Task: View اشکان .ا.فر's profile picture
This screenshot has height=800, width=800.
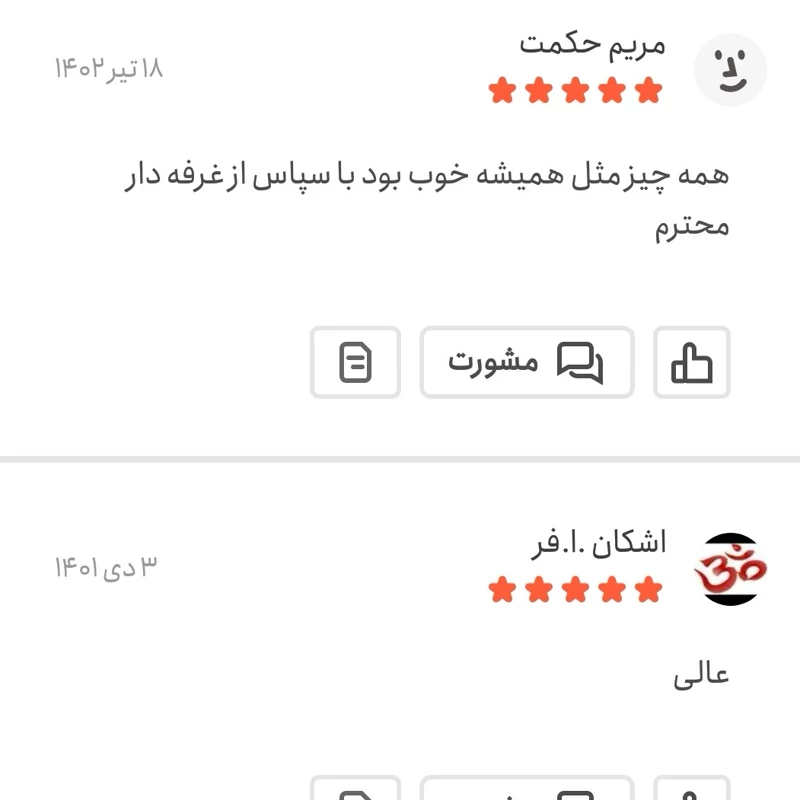Action: click(730, 569)
